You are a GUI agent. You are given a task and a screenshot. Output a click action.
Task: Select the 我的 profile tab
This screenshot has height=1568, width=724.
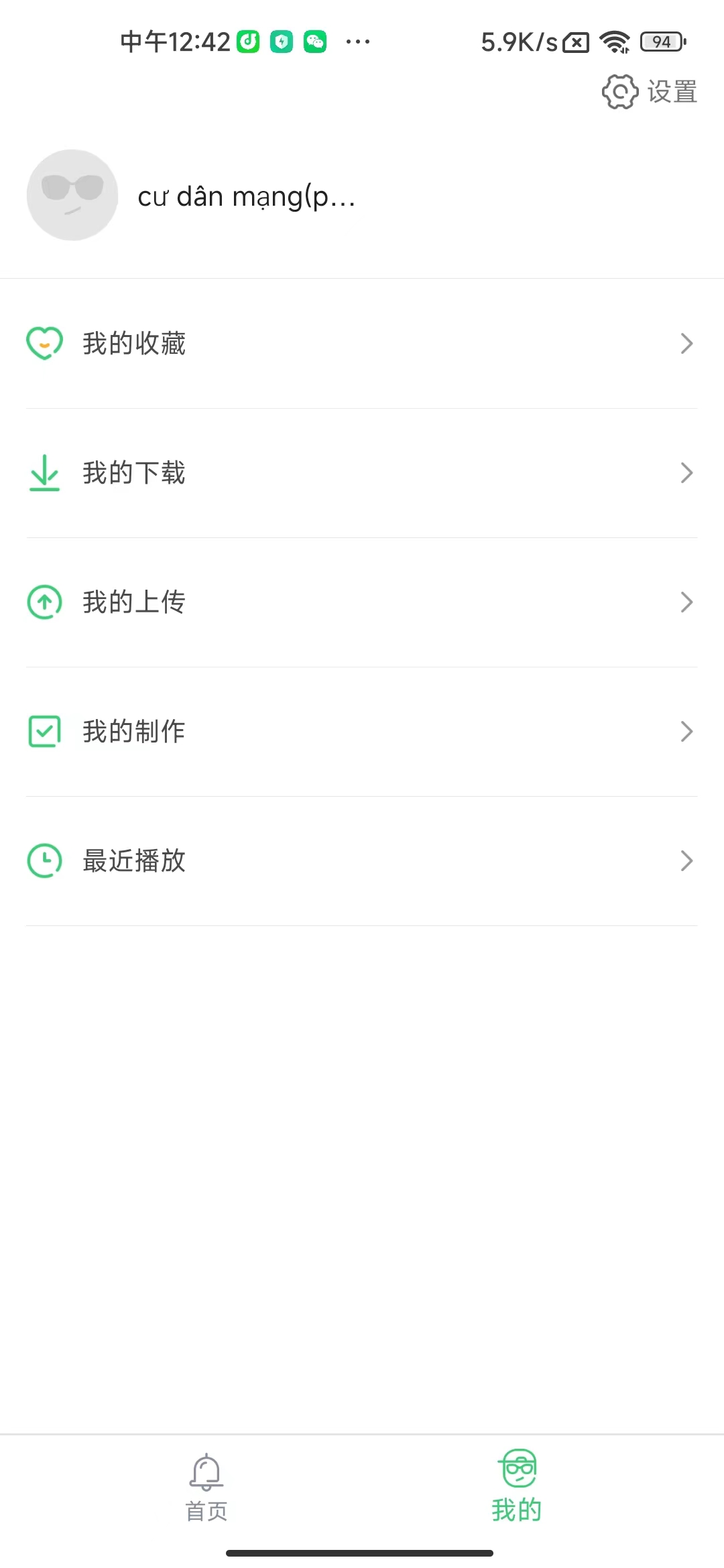516,1486
